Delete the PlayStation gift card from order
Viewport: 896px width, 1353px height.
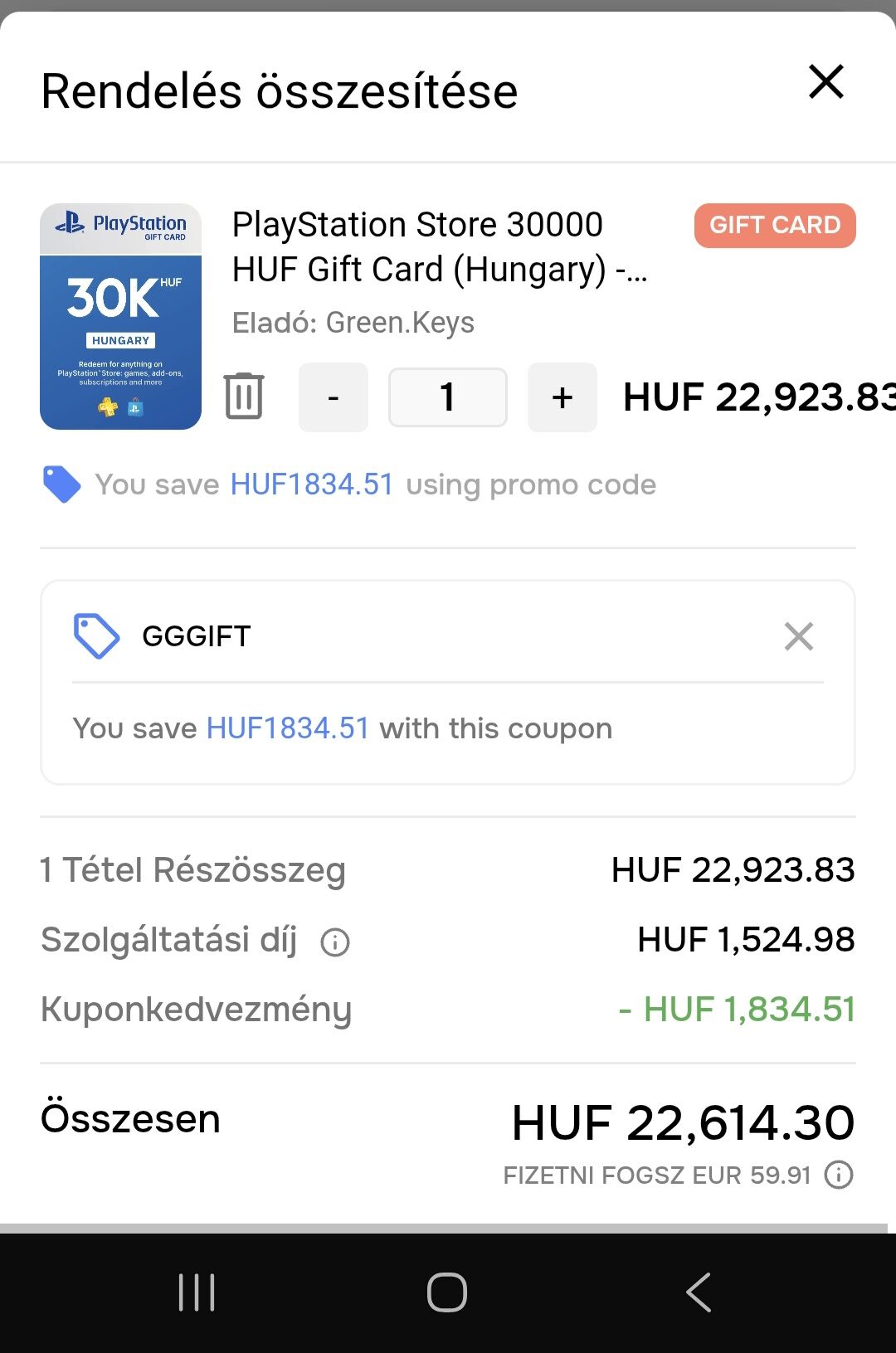click(244, 397)
